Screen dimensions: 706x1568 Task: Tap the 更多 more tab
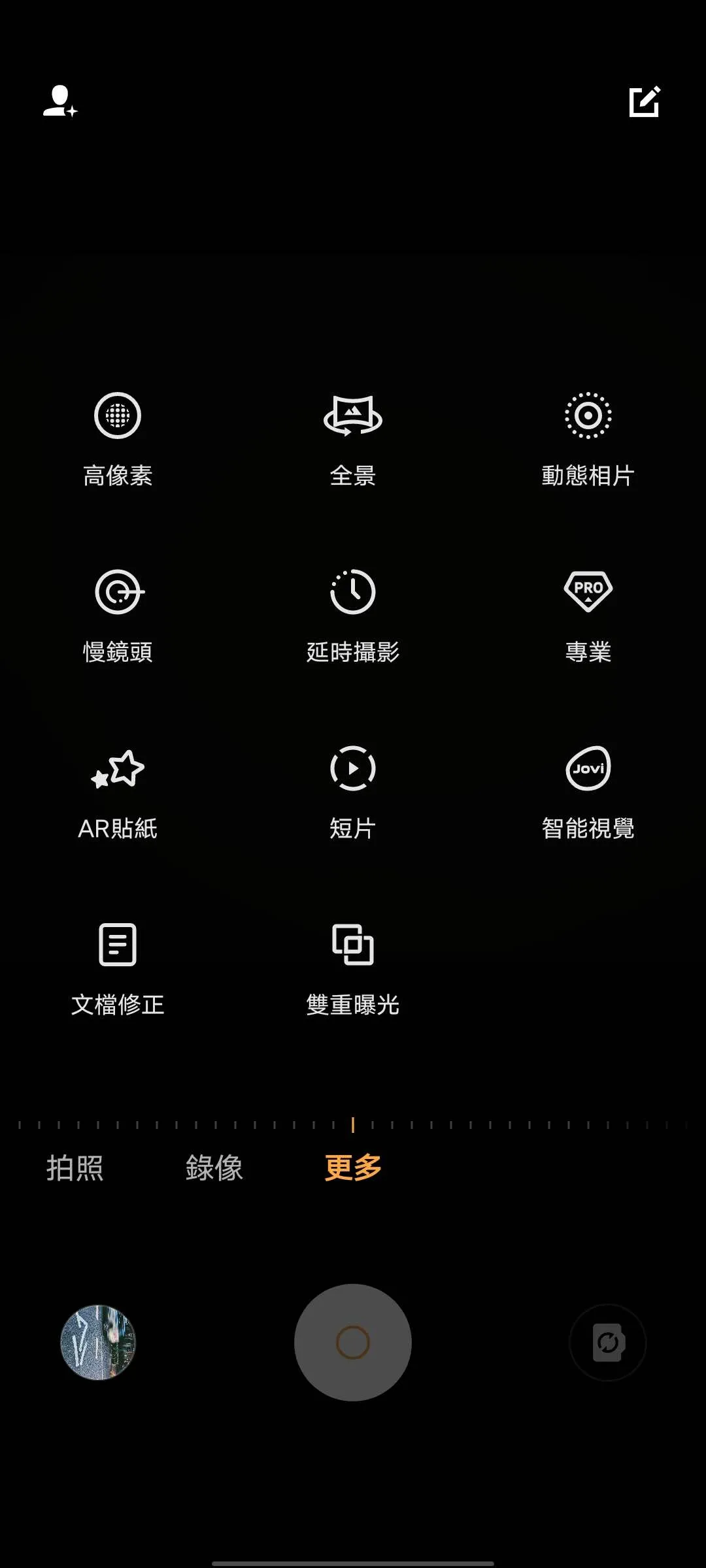click(353, 1168)
